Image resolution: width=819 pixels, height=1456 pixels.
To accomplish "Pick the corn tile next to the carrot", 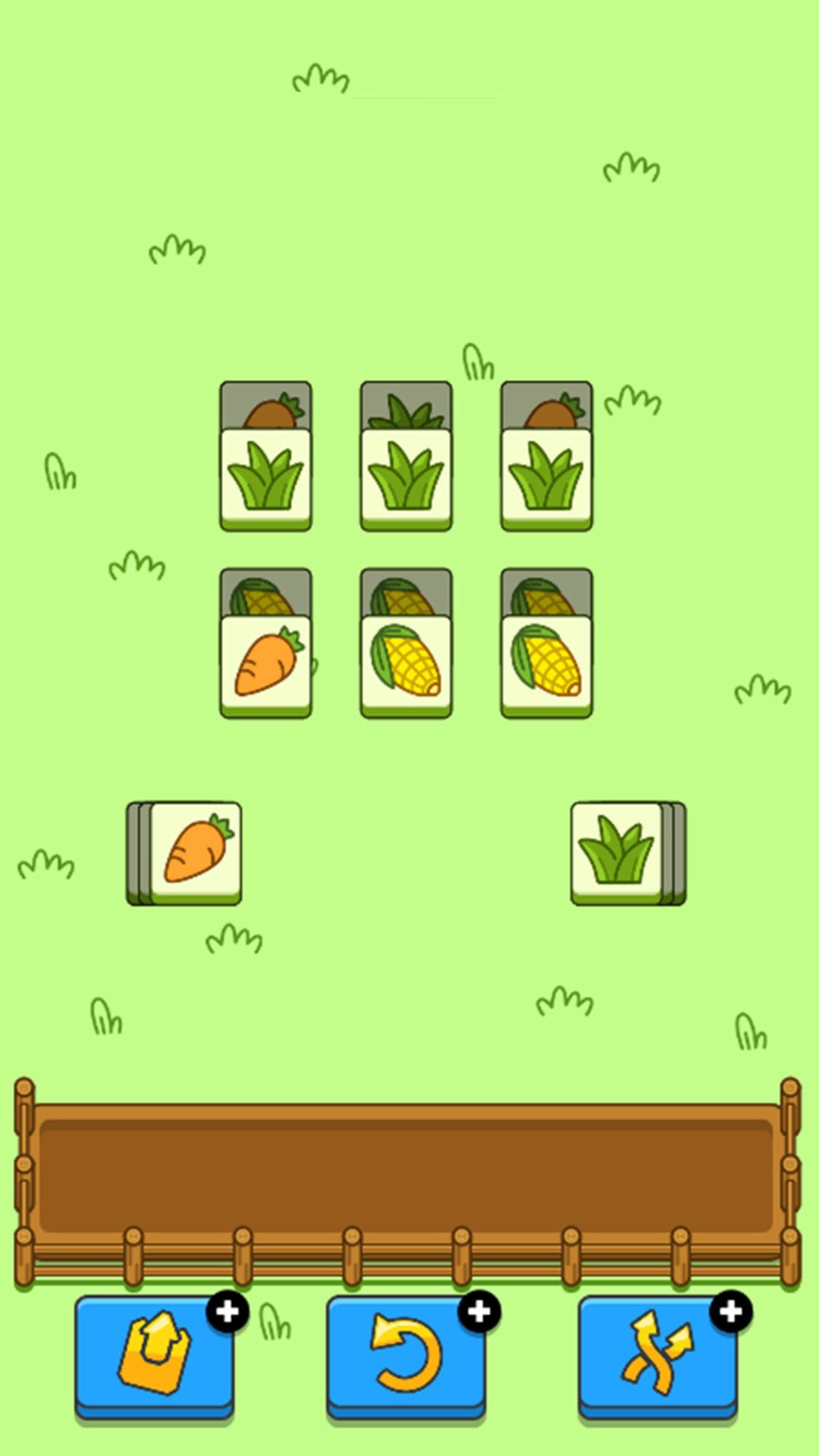I will click(406, 664).
